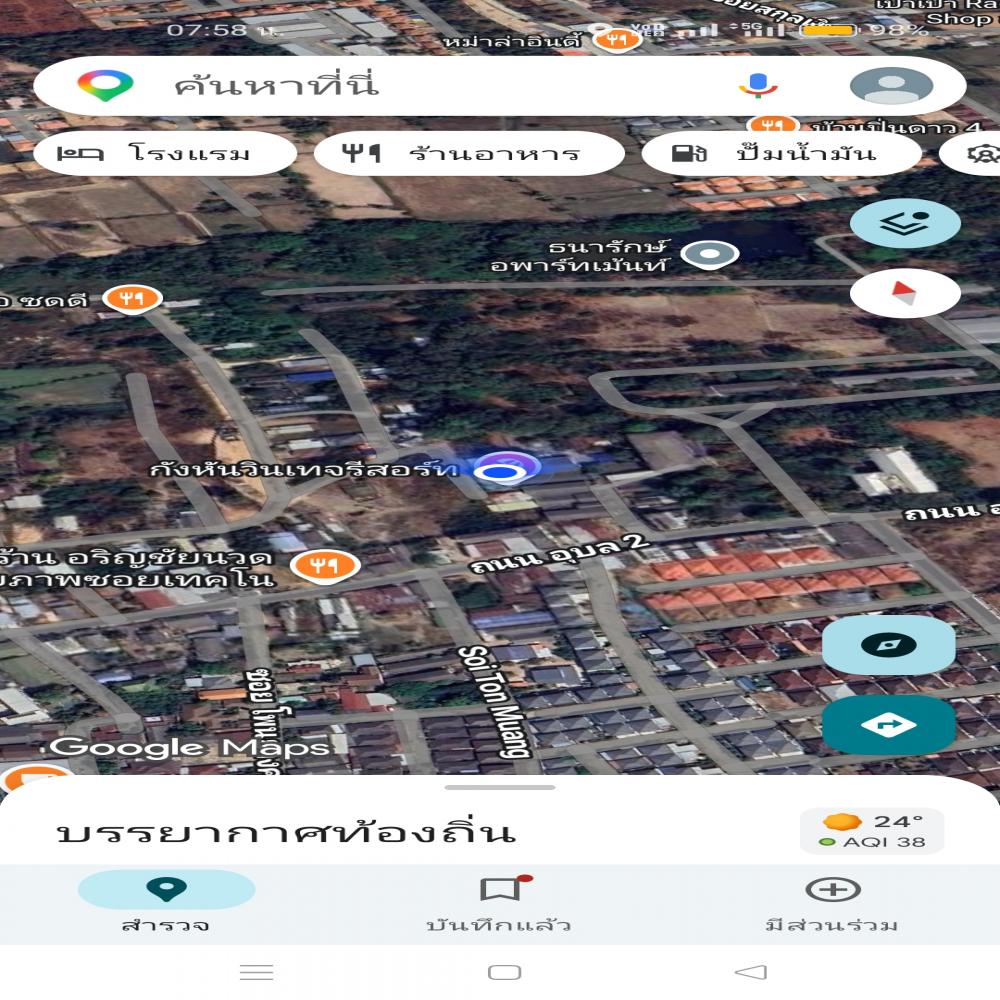Screen dimensions: 1000x1000
Task: Open the ธนารักษ์ อพาร์ทเม้นท์ map pin
Action: (x=709, y=255)
